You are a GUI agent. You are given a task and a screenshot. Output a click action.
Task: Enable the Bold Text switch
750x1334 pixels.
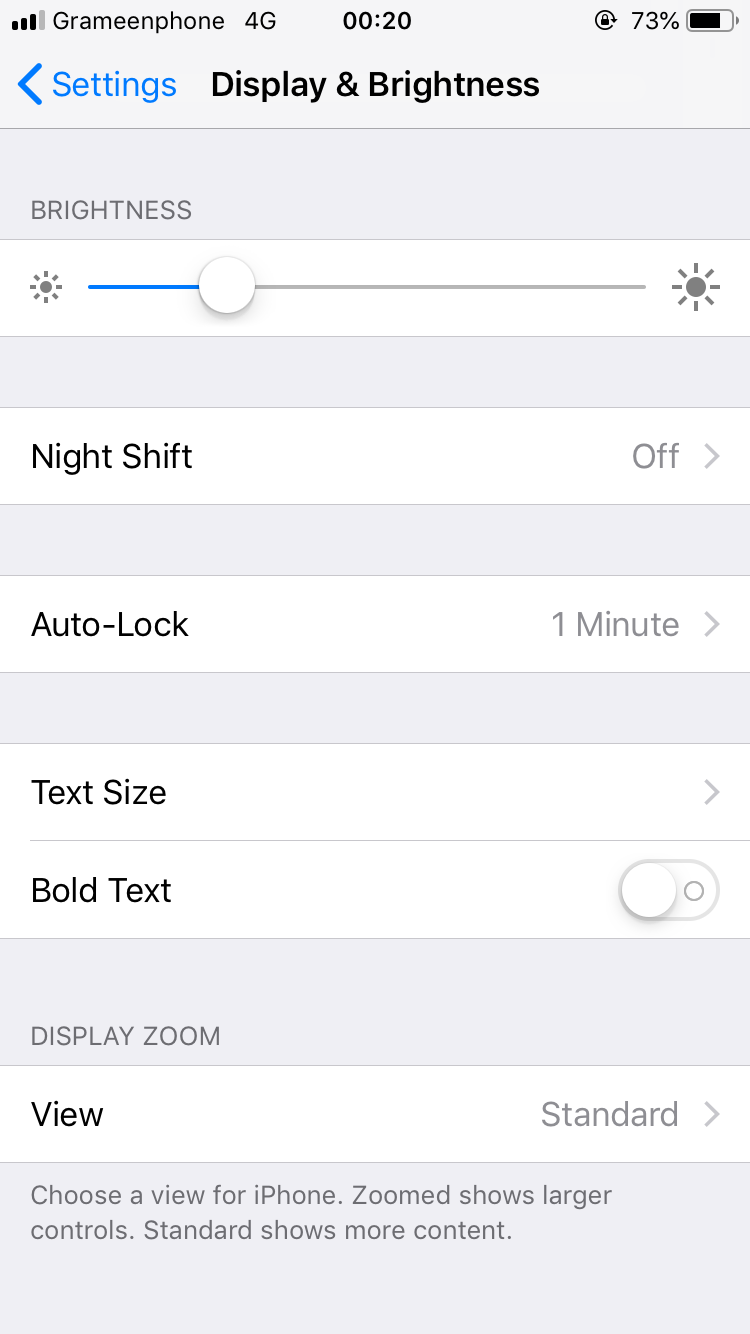click(x=668, y=890)
